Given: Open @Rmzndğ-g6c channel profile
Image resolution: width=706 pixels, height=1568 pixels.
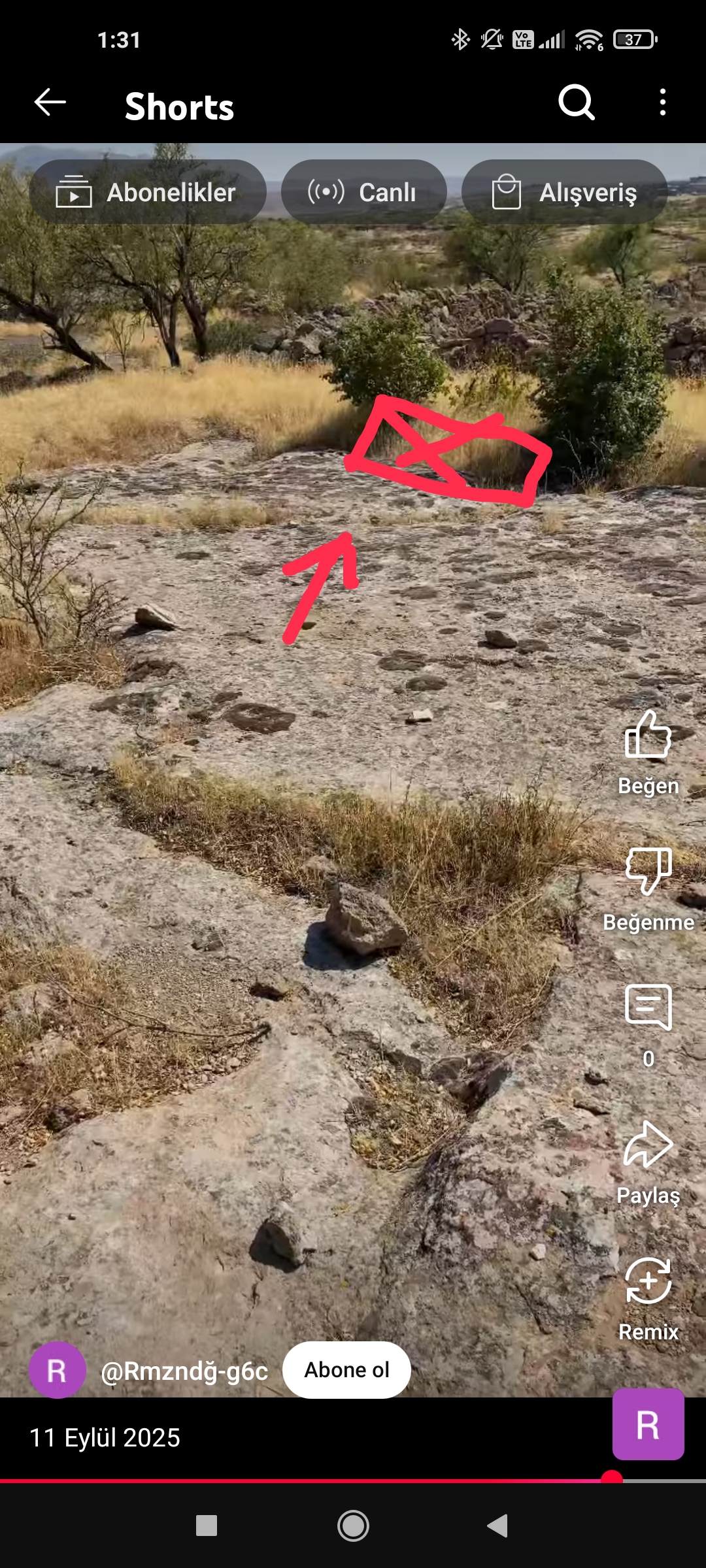Looking at the screenshot, I should coord(184,1371).
